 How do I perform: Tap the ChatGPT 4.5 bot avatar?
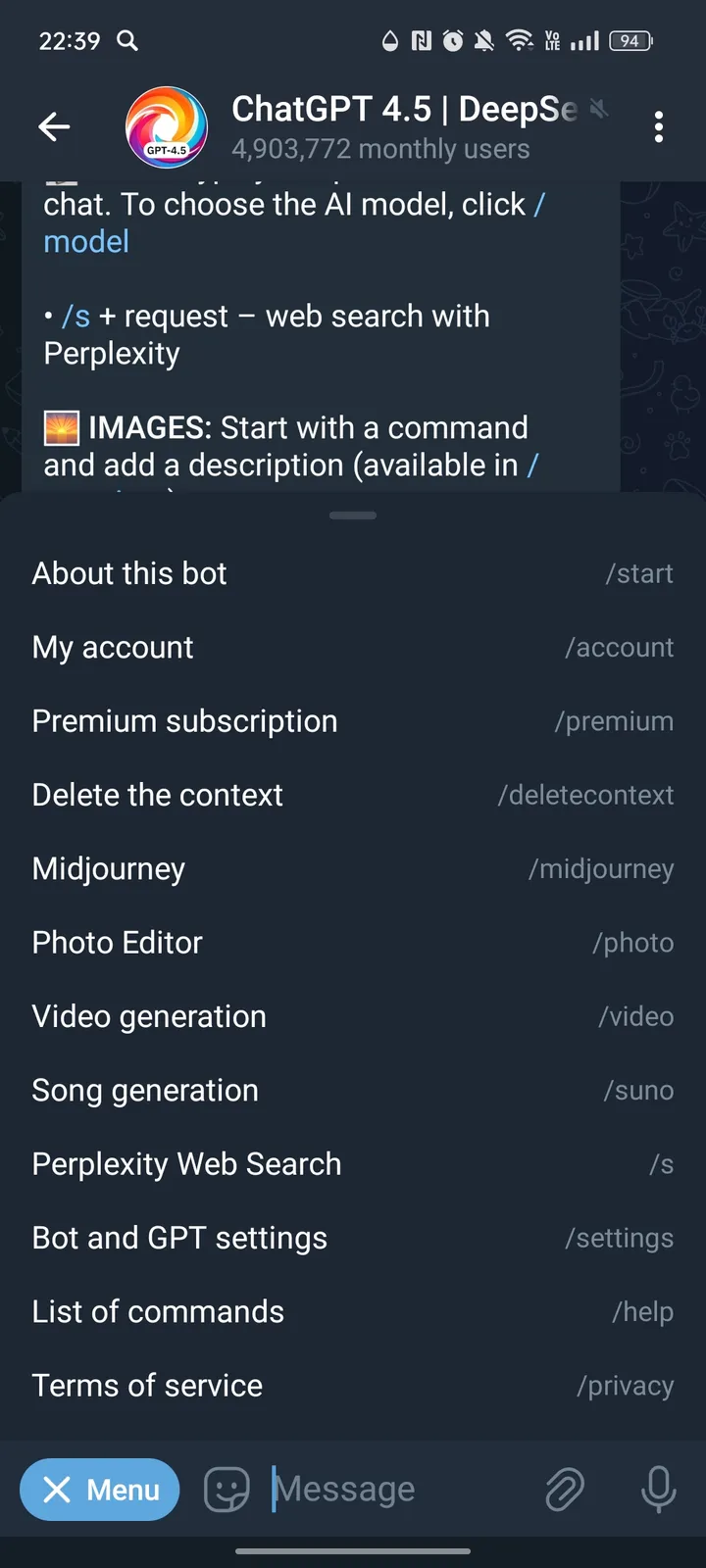(166, 126)
